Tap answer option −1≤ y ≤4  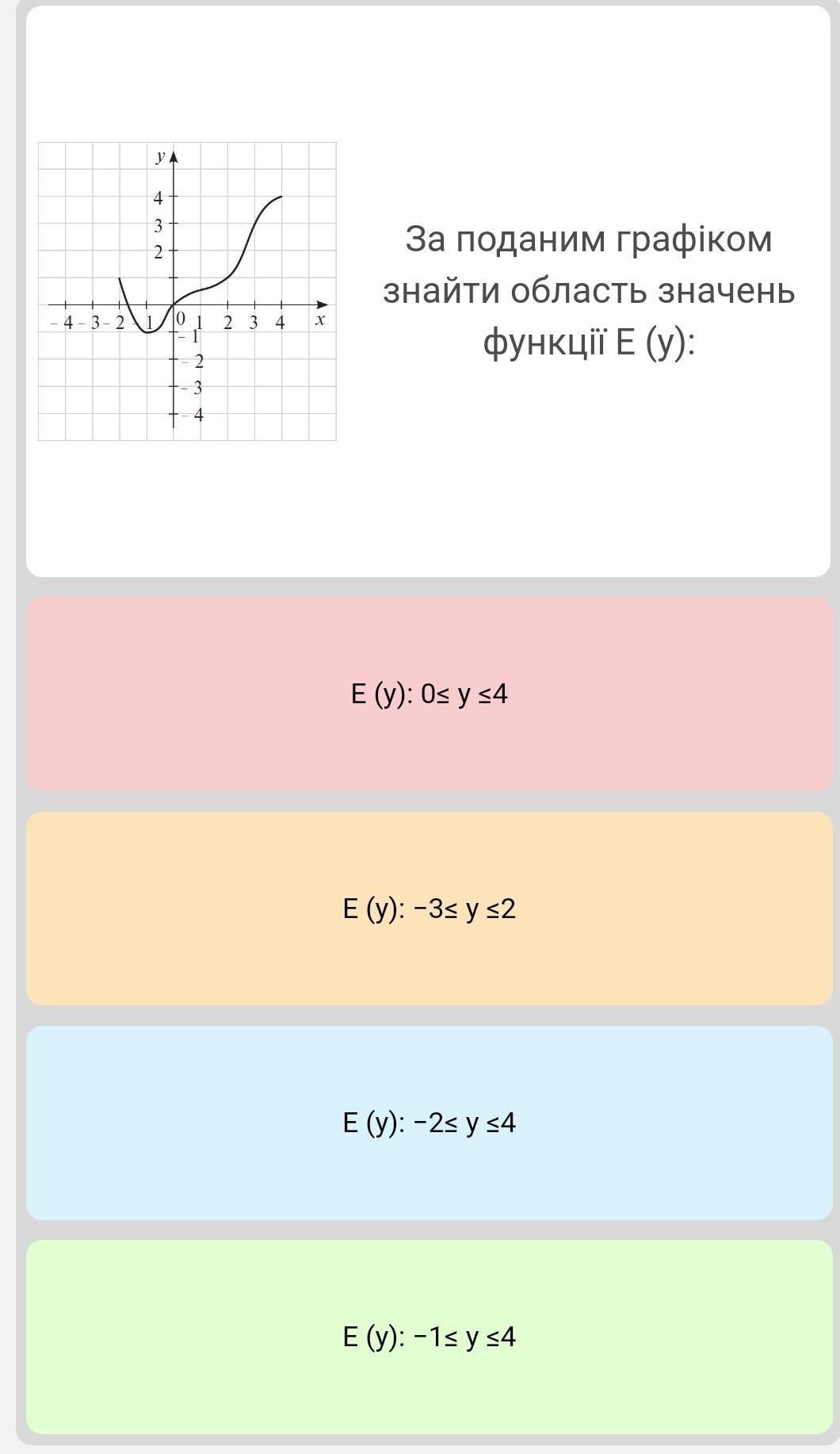(429, 1337)
